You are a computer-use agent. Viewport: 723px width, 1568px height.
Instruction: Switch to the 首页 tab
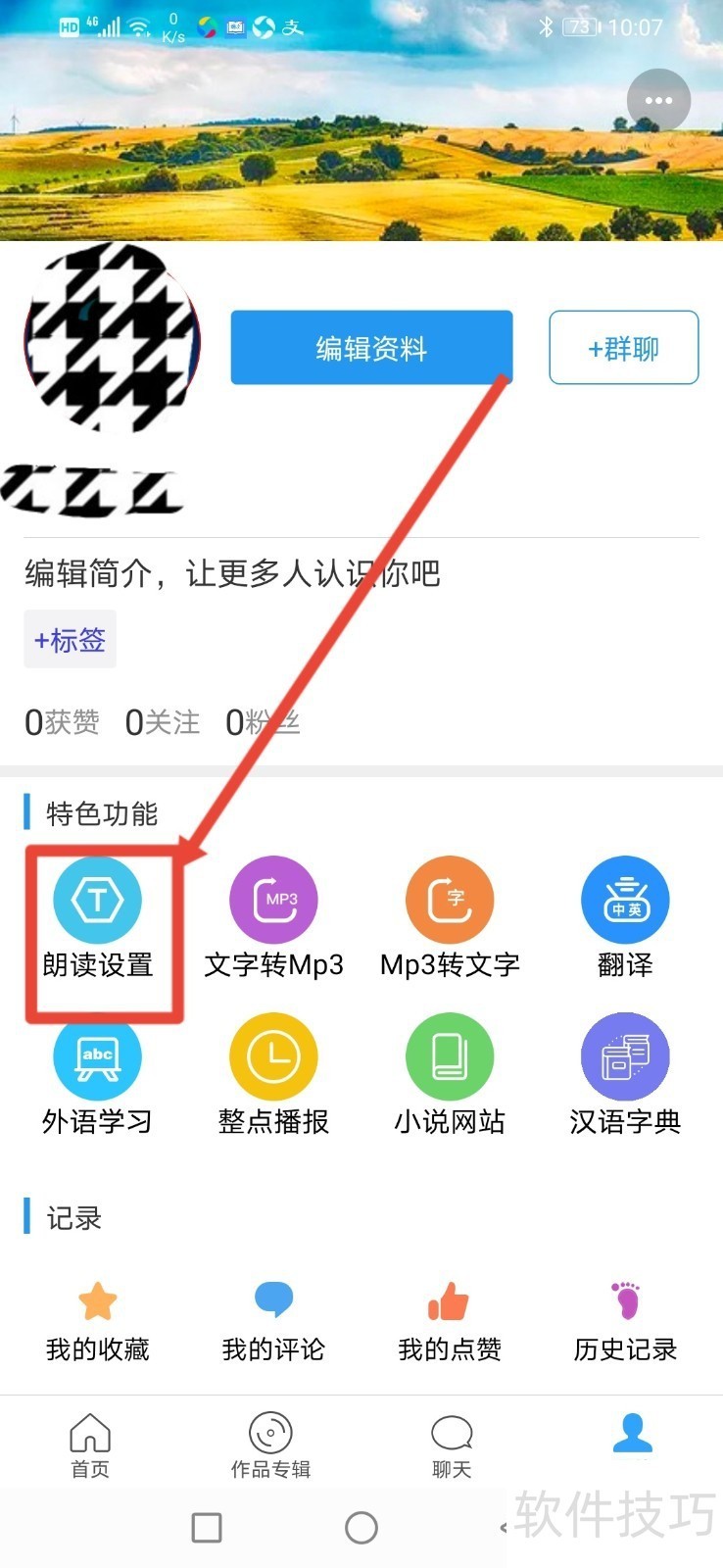90,1445
